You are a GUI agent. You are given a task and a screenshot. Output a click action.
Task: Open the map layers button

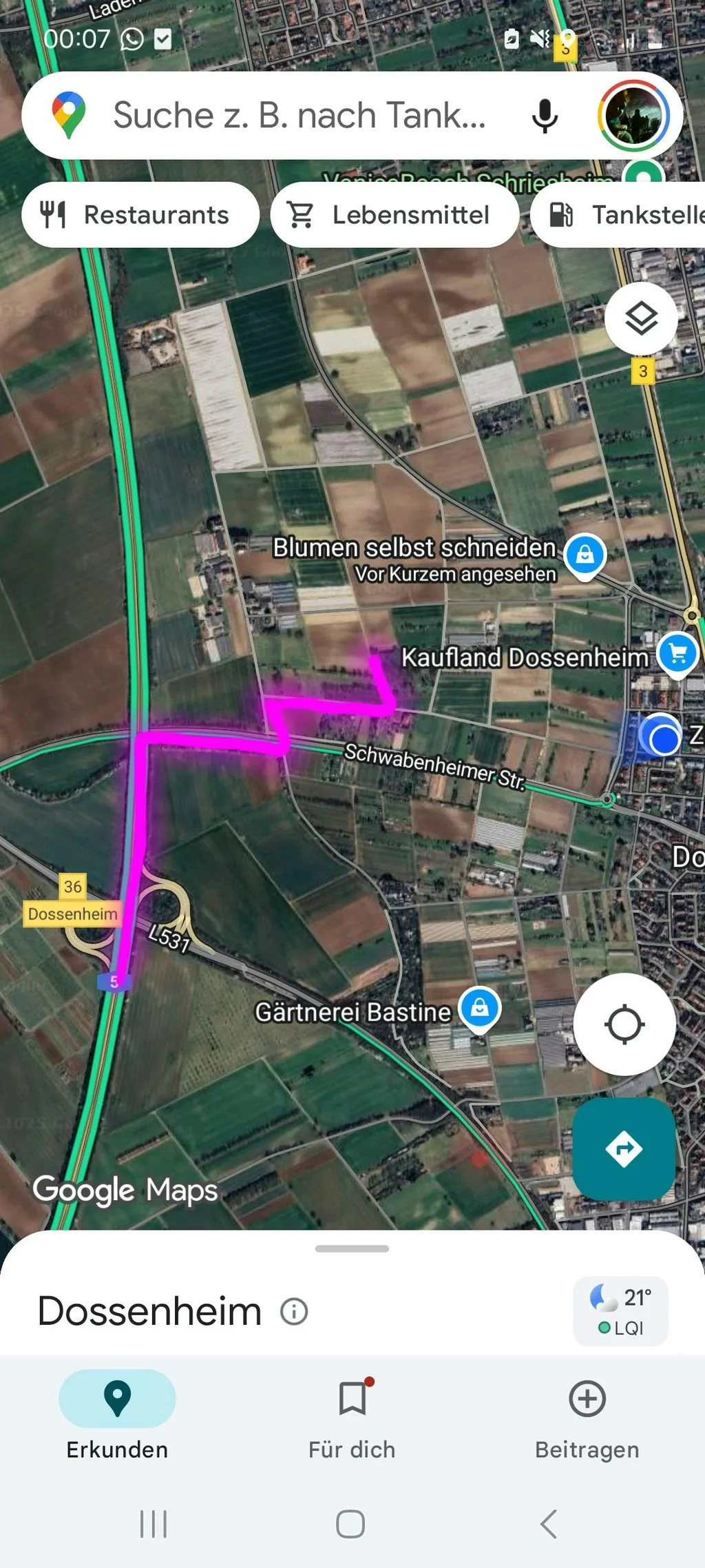coord(641,318)
